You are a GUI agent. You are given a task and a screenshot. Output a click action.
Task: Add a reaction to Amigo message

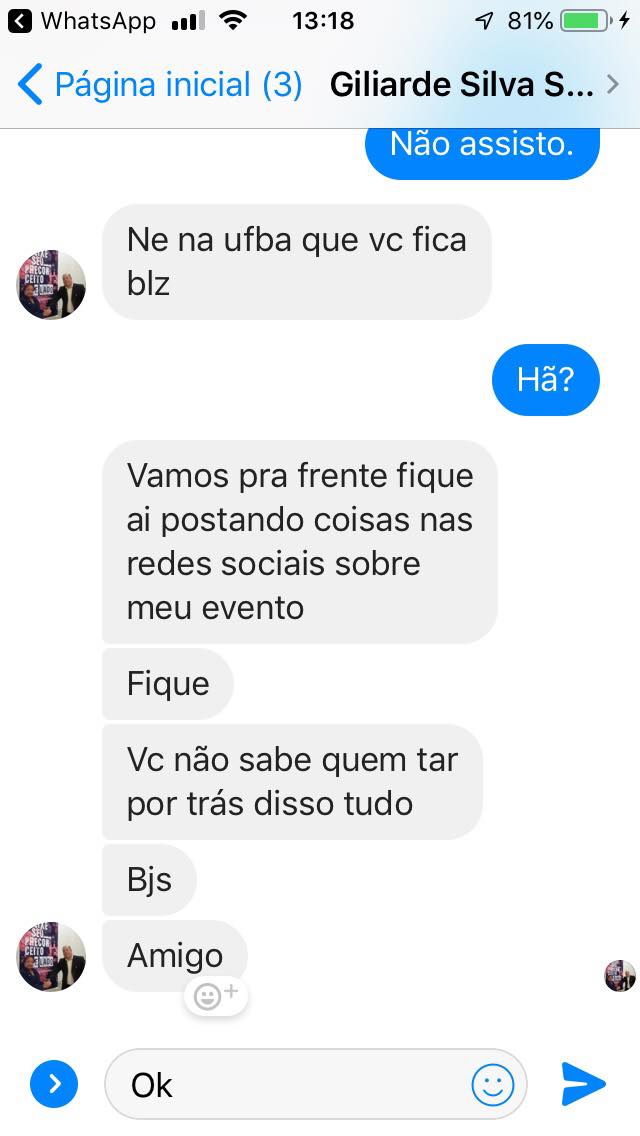tap(215, 996)
